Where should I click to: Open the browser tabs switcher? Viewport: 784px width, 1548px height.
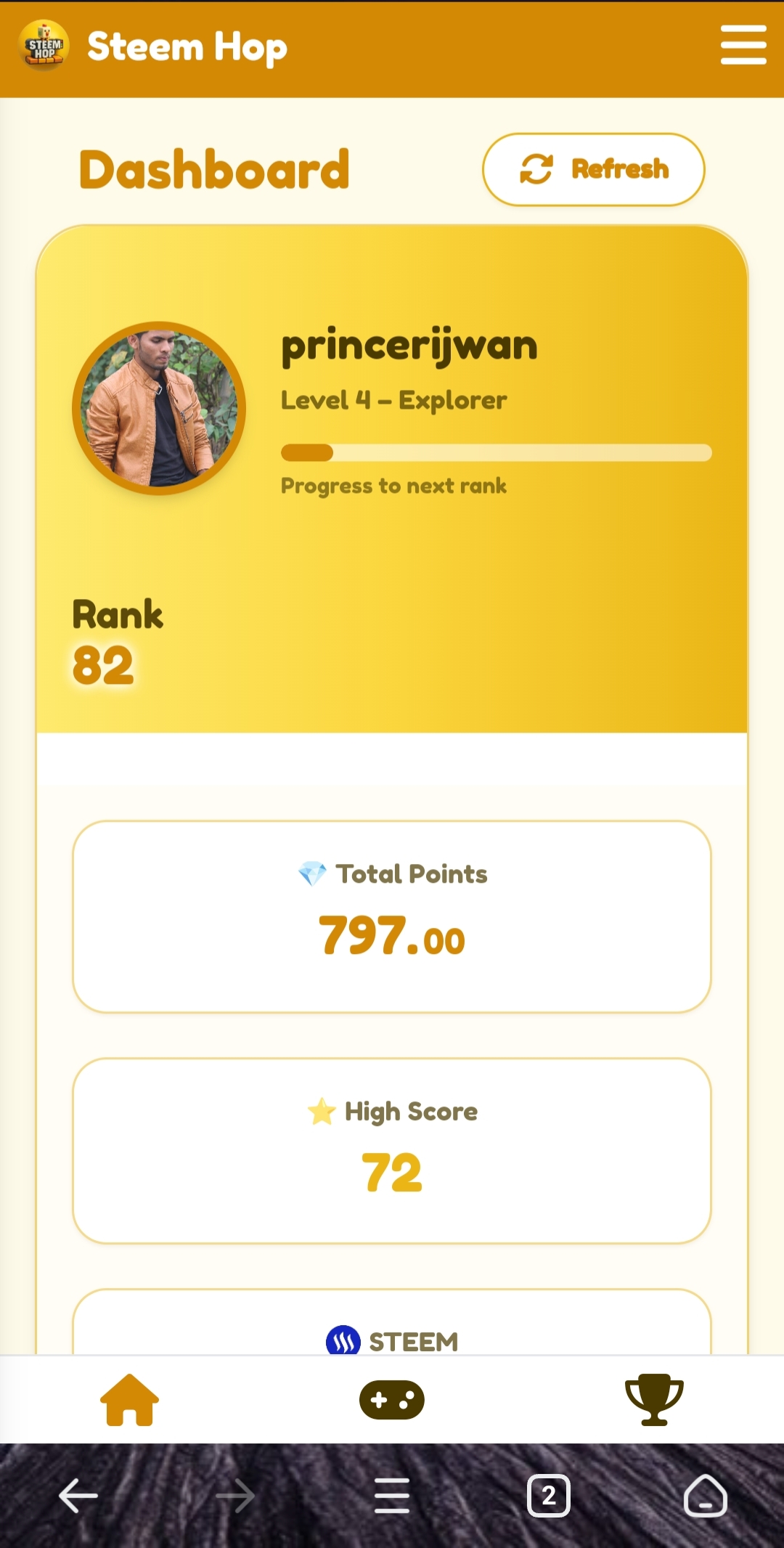tap(548, 1496)
